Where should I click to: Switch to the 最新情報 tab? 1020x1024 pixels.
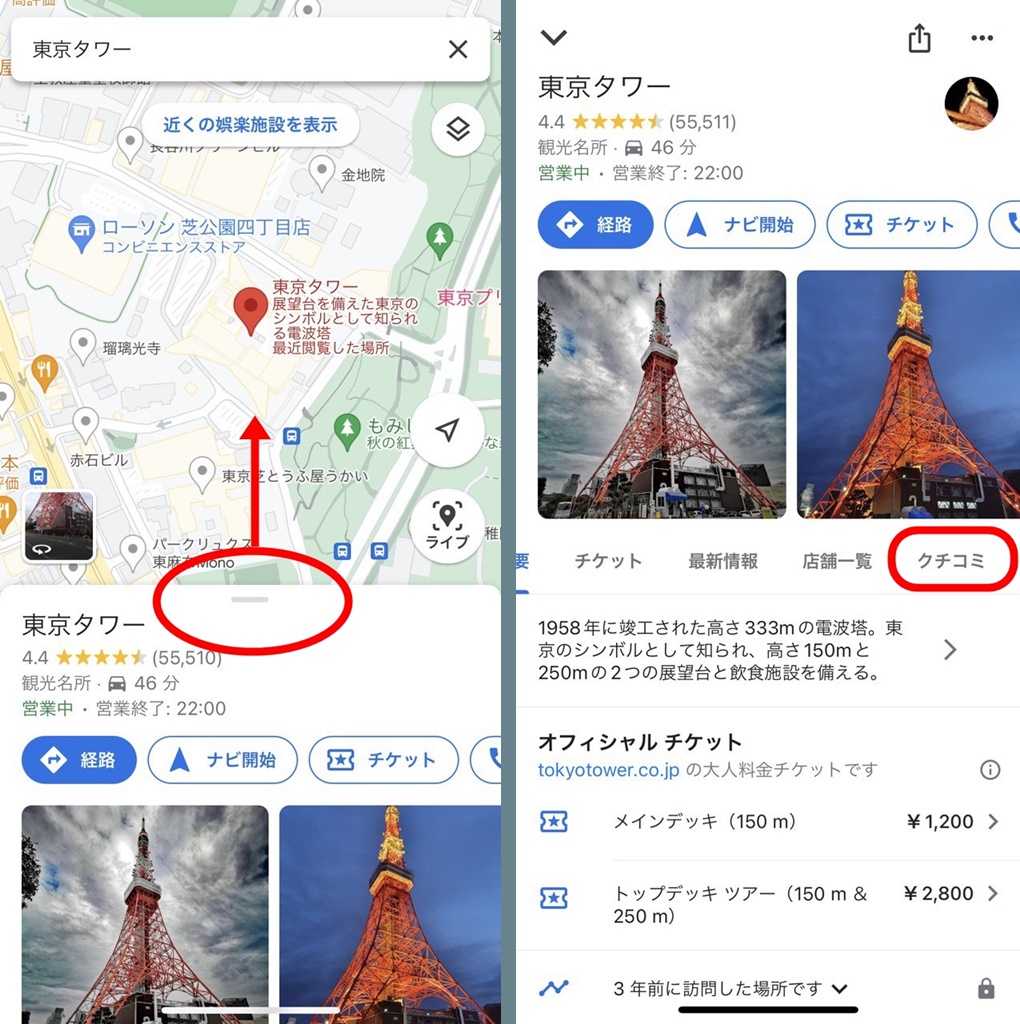(x=722, y=561)
